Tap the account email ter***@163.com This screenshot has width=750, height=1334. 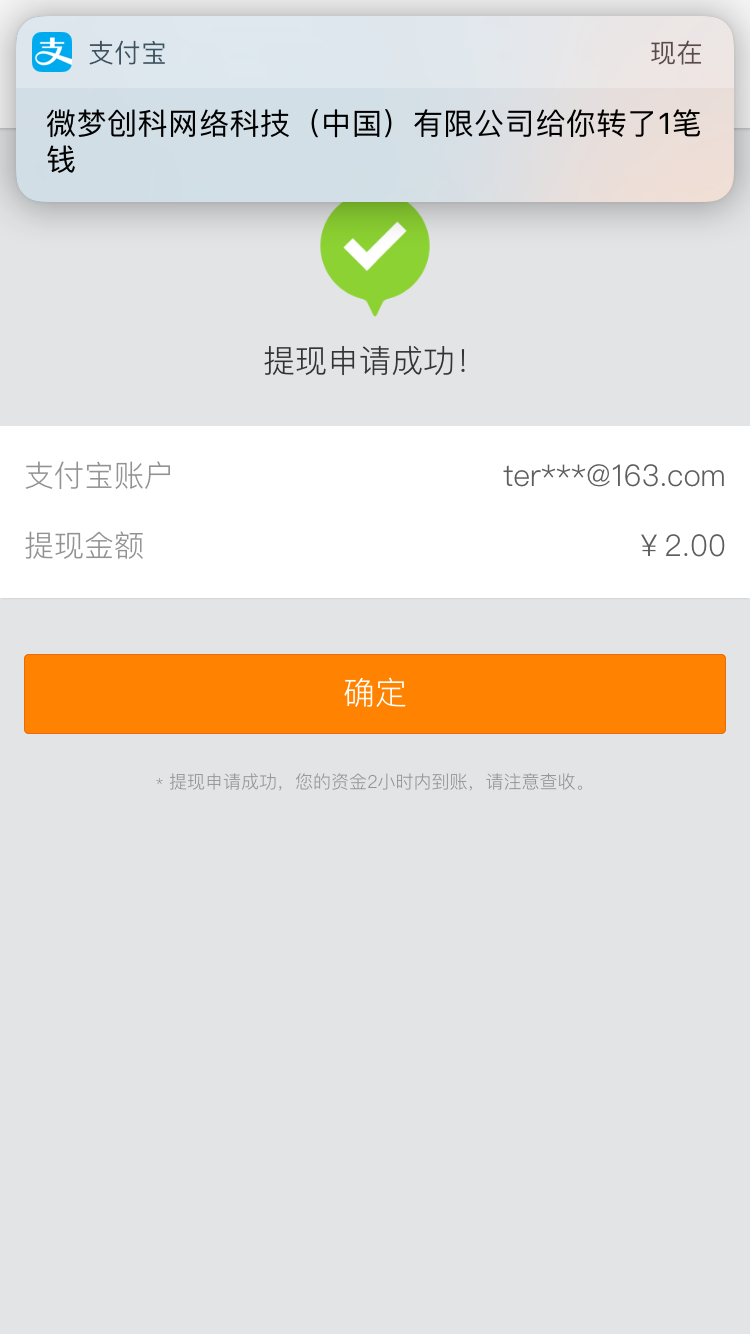click(614, 476)
